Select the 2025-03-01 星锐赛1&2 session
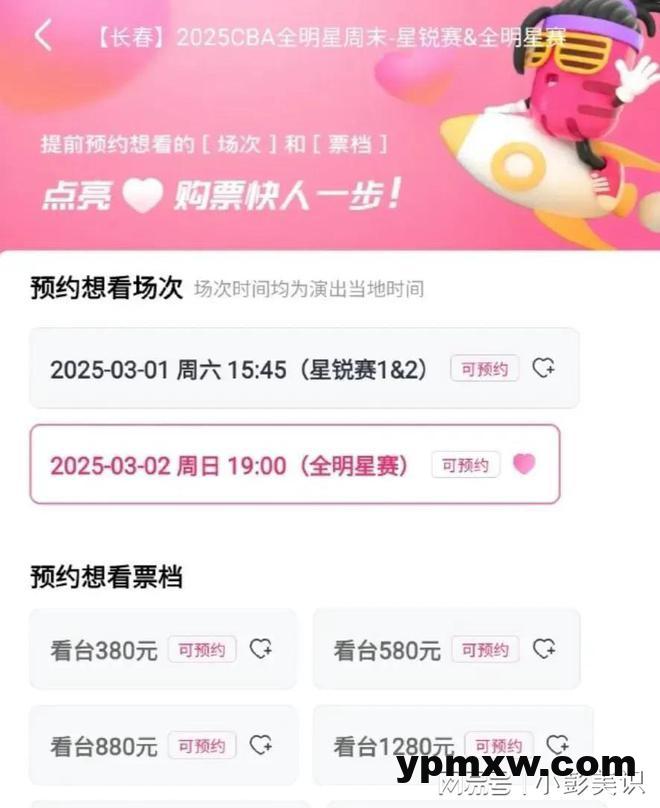 tap(238, 369)
